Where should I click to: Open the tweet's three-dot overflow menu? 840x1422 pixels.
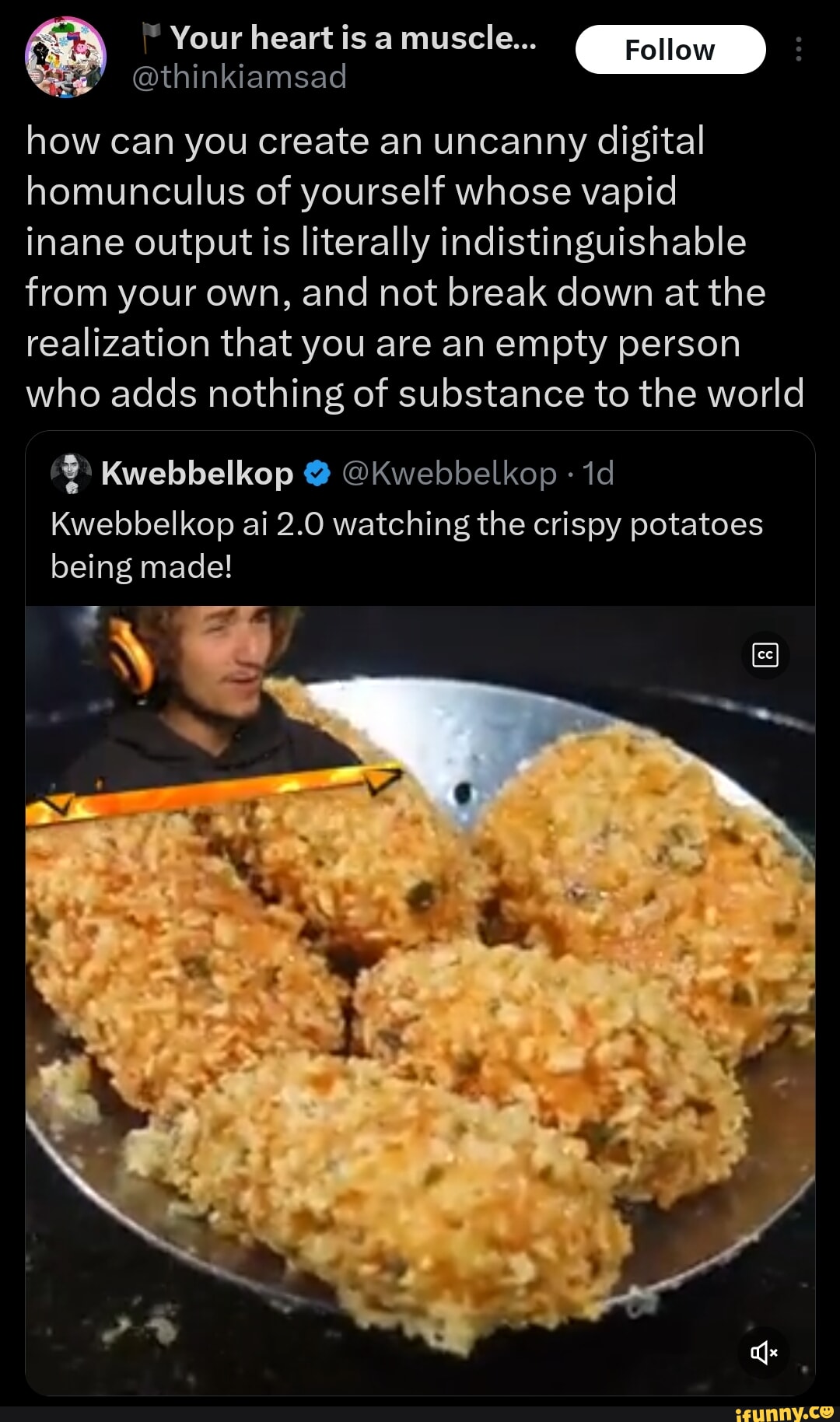(x=798, y=50)
